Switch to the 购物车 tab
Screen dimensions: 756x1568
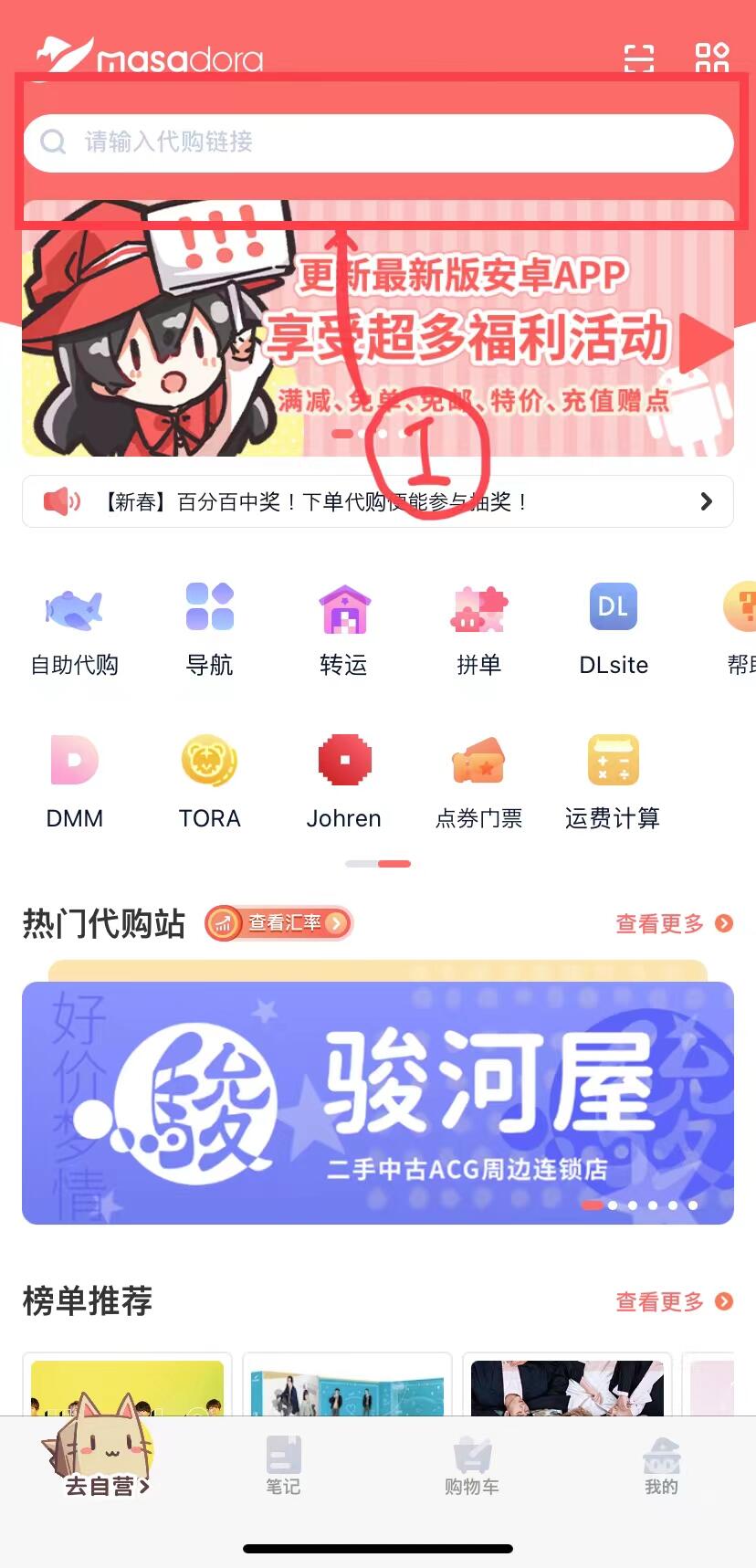point(472,1467)
